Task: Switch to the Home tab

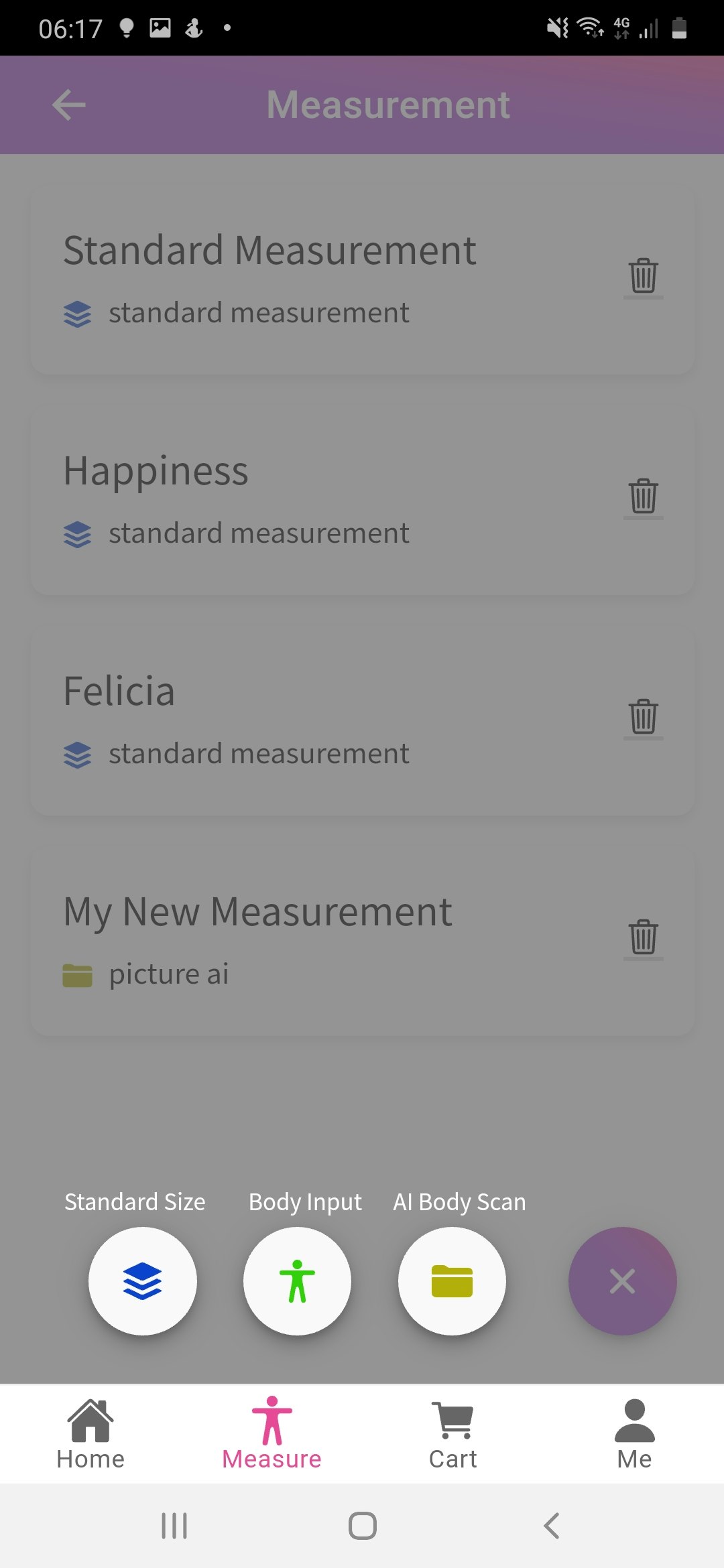Action: 90,1434
